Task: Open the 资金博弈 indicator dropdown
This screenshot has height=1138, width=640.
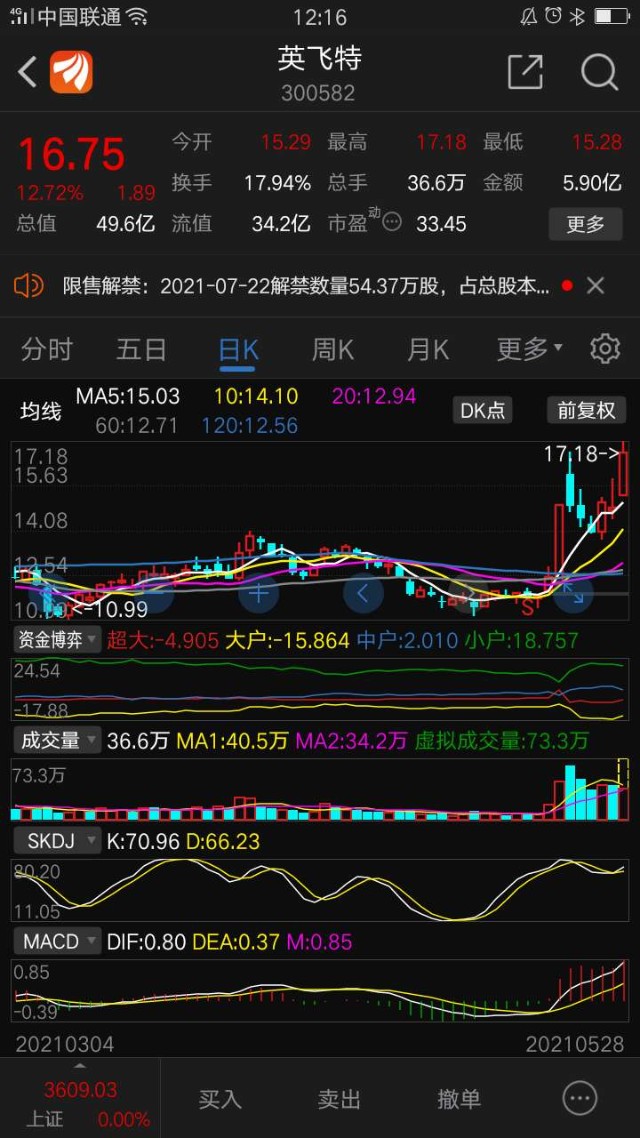Action: [57, 640]
